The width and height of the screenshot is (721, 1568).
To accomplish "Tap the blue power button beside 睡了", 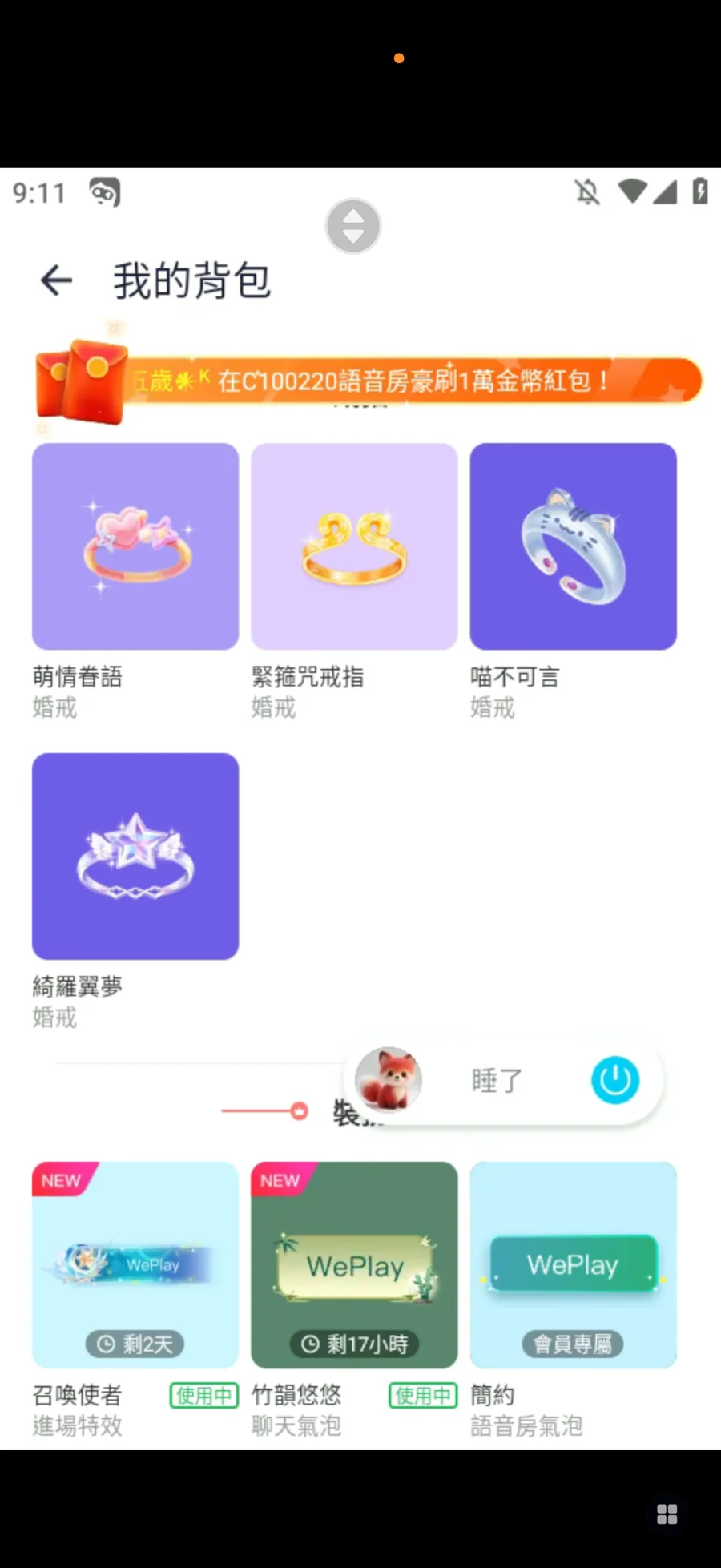I will tap(614, 1080).
